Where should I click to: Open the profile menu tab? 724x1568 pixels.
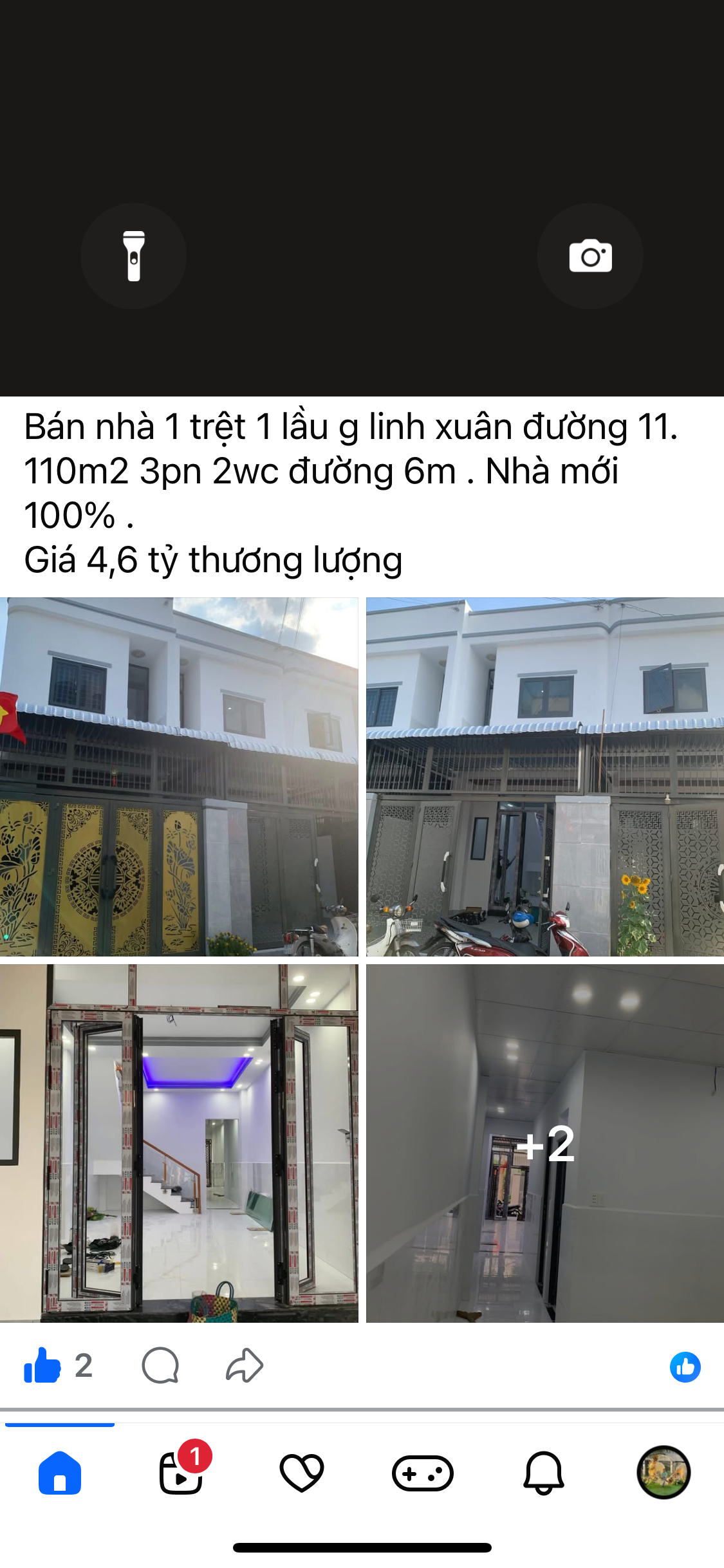point(664,1473)
